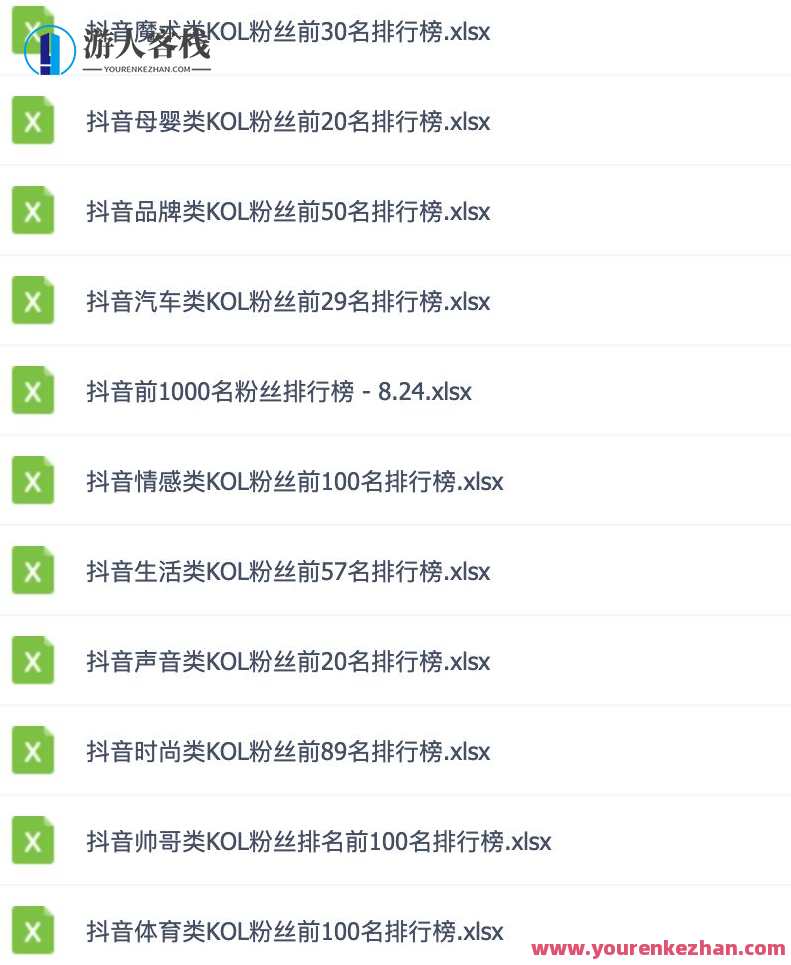Click the Excel icon beside 抖音帅哥类KOL排行榜

coord(32,842)
